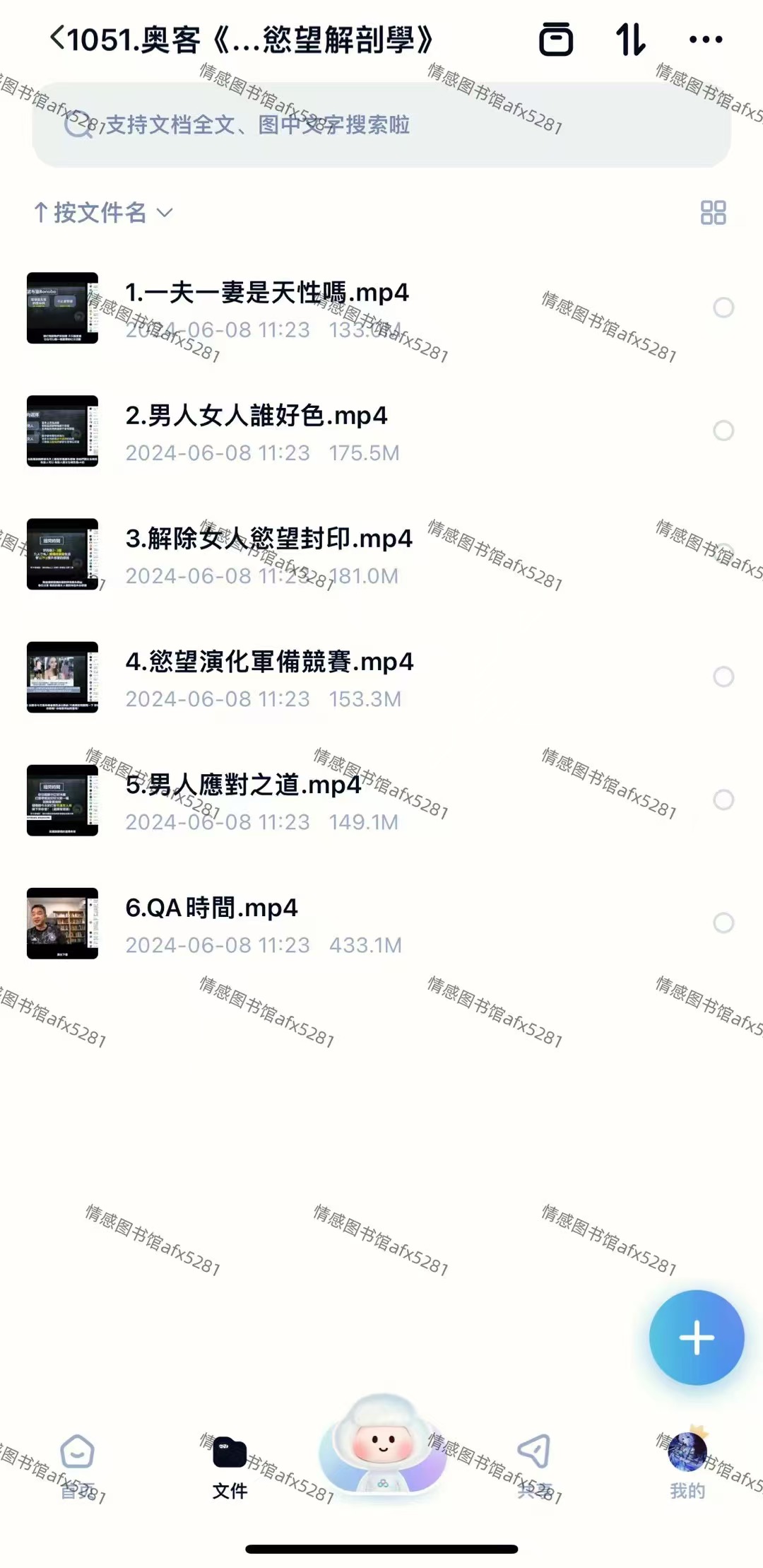Image resolution: width=763 pixels, height=1568 pixels.
Task: Tap the blue plus floating button
Action: 696,1337
